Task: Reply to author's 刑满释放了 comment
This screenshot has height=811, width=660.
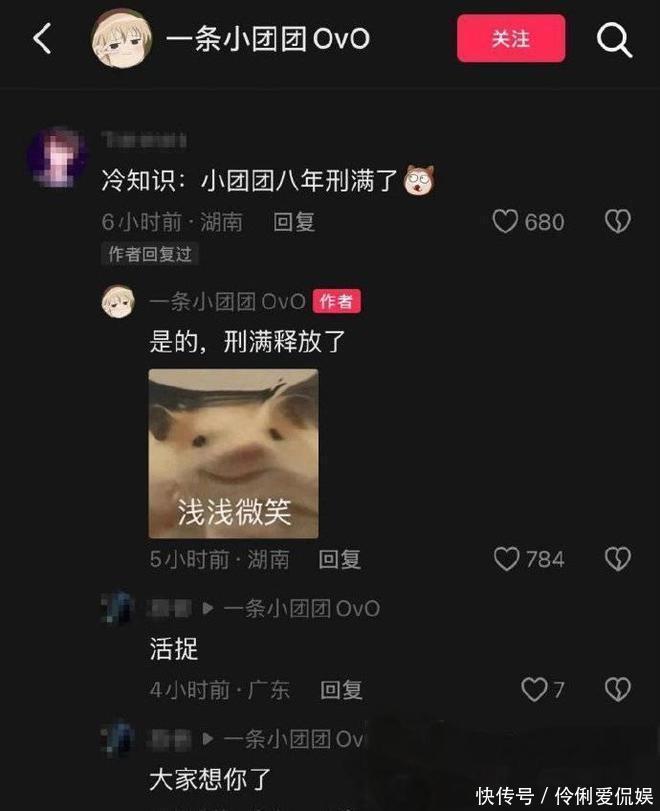Action: click(x=339, y=560)
